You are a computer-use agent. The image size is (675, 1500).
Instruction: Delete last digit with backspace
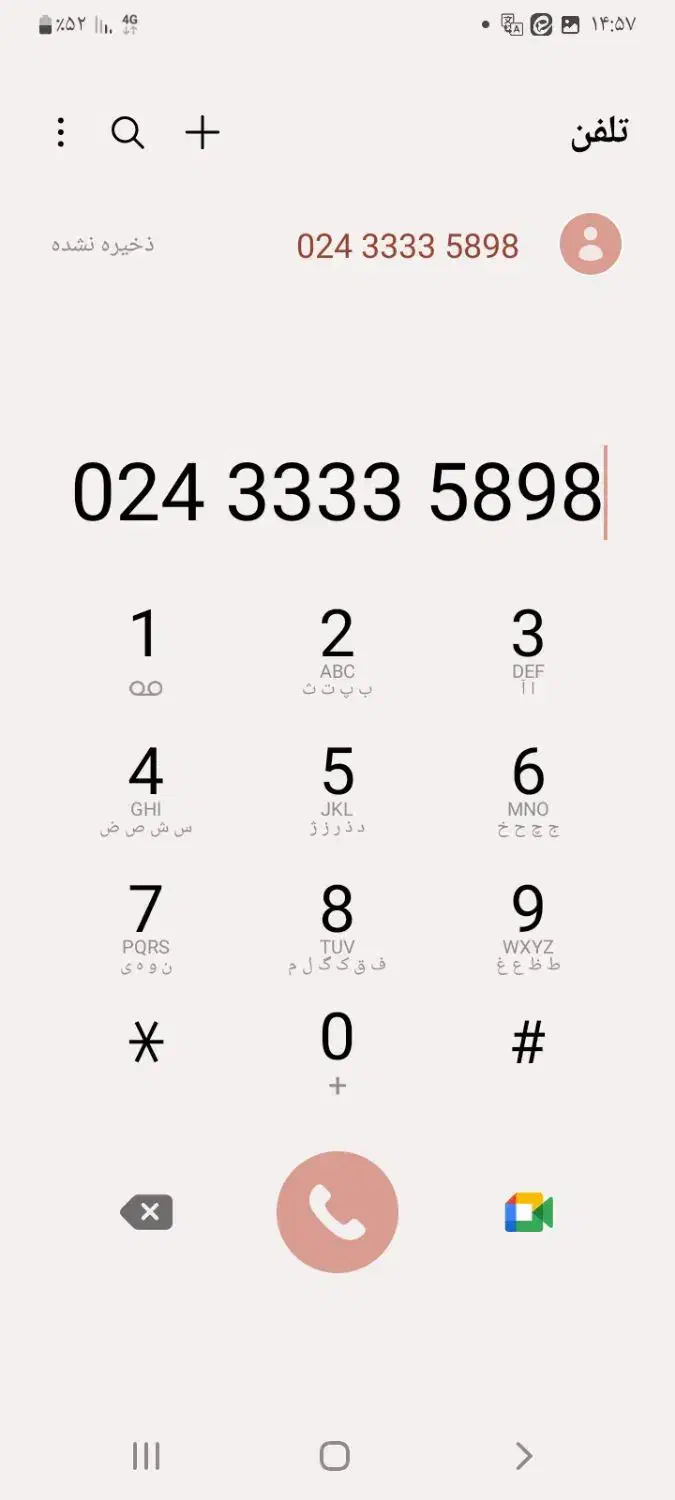click(x=147, y=1213)
